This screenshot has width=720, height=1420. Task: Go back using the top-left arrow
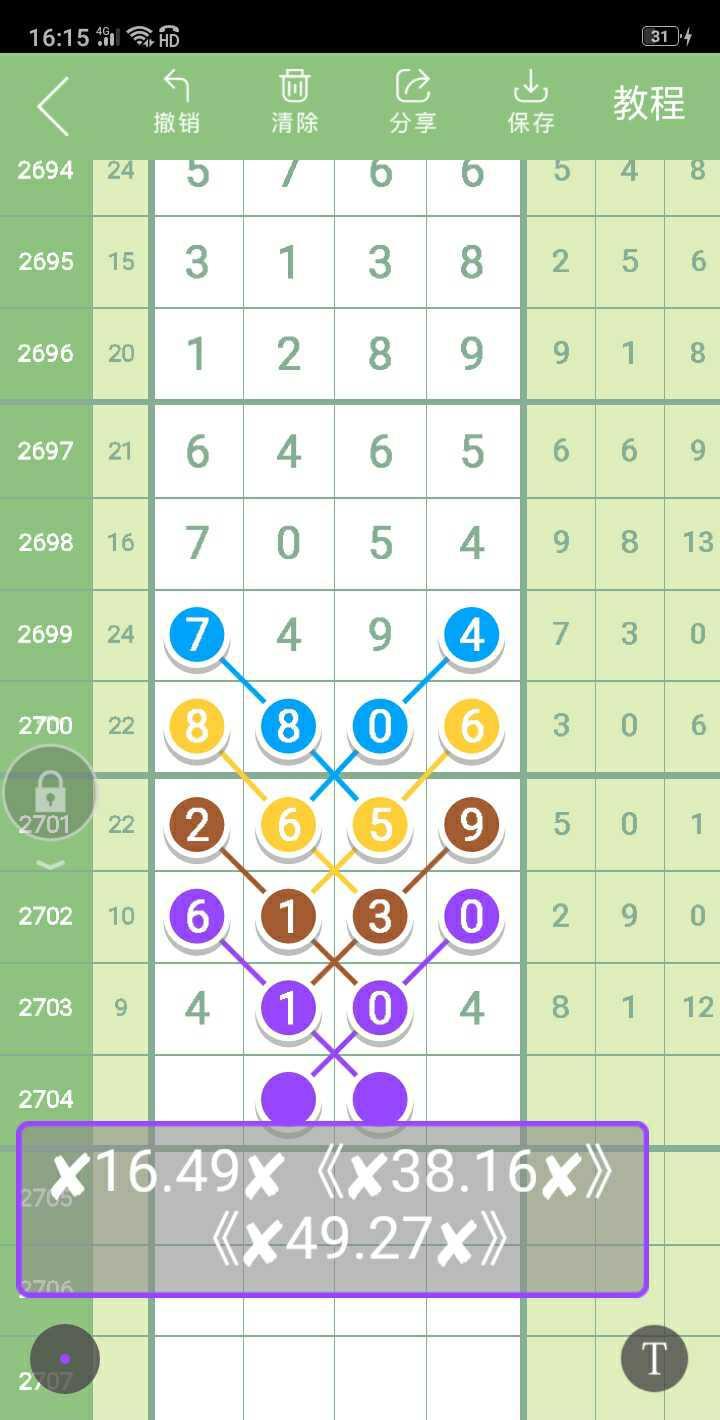52,106
